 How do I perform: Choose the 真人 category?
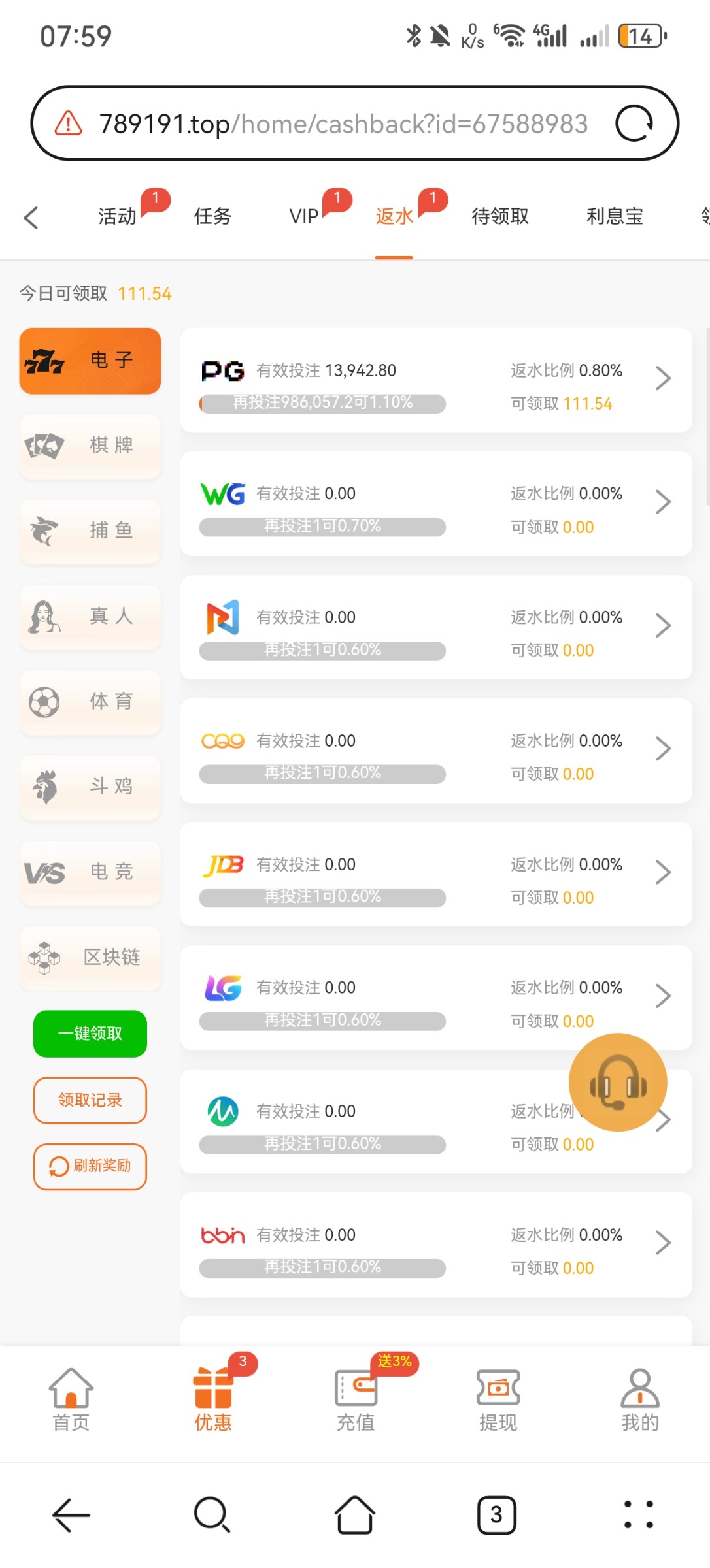point(90,616)
